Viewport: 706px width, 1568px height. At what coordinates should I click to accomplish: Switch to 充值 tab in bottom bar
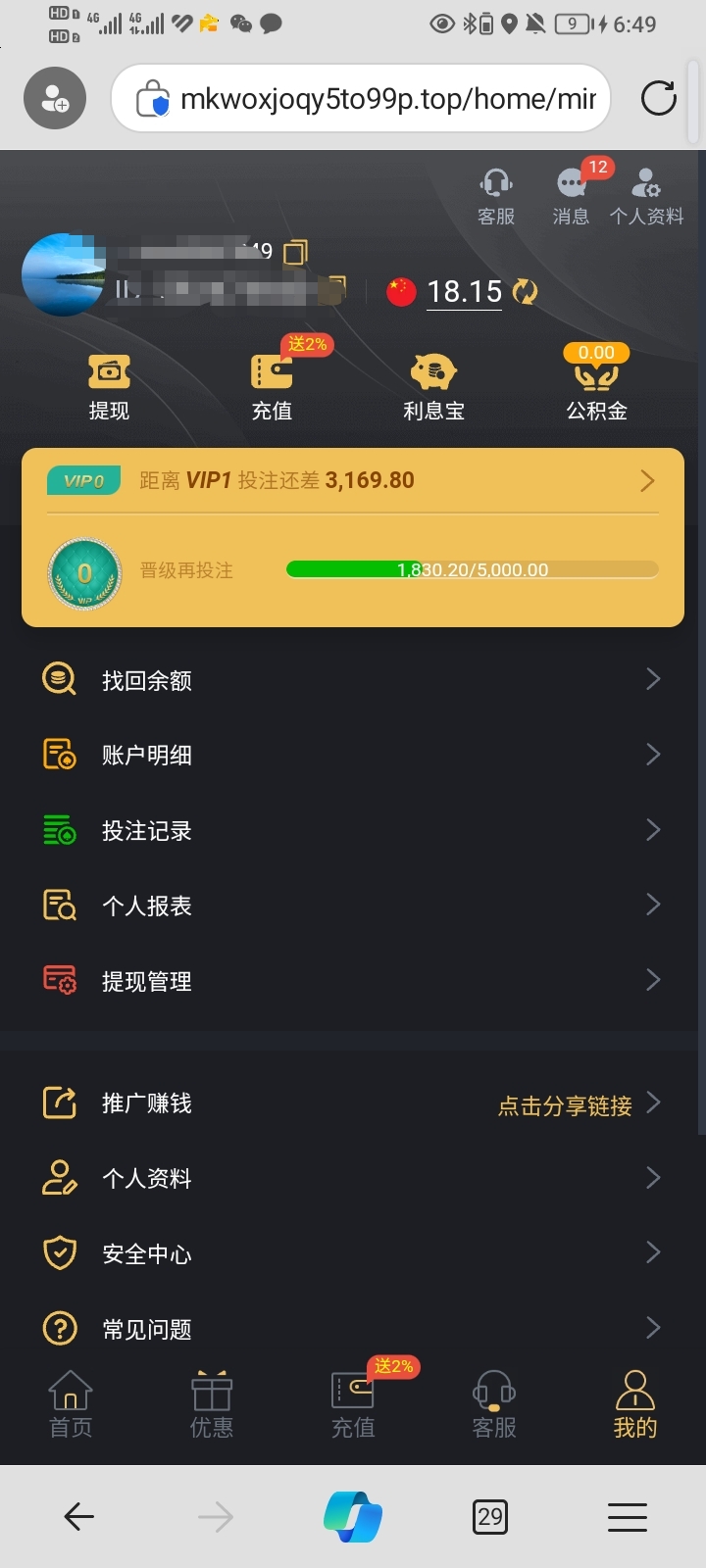coord(353,1405)
